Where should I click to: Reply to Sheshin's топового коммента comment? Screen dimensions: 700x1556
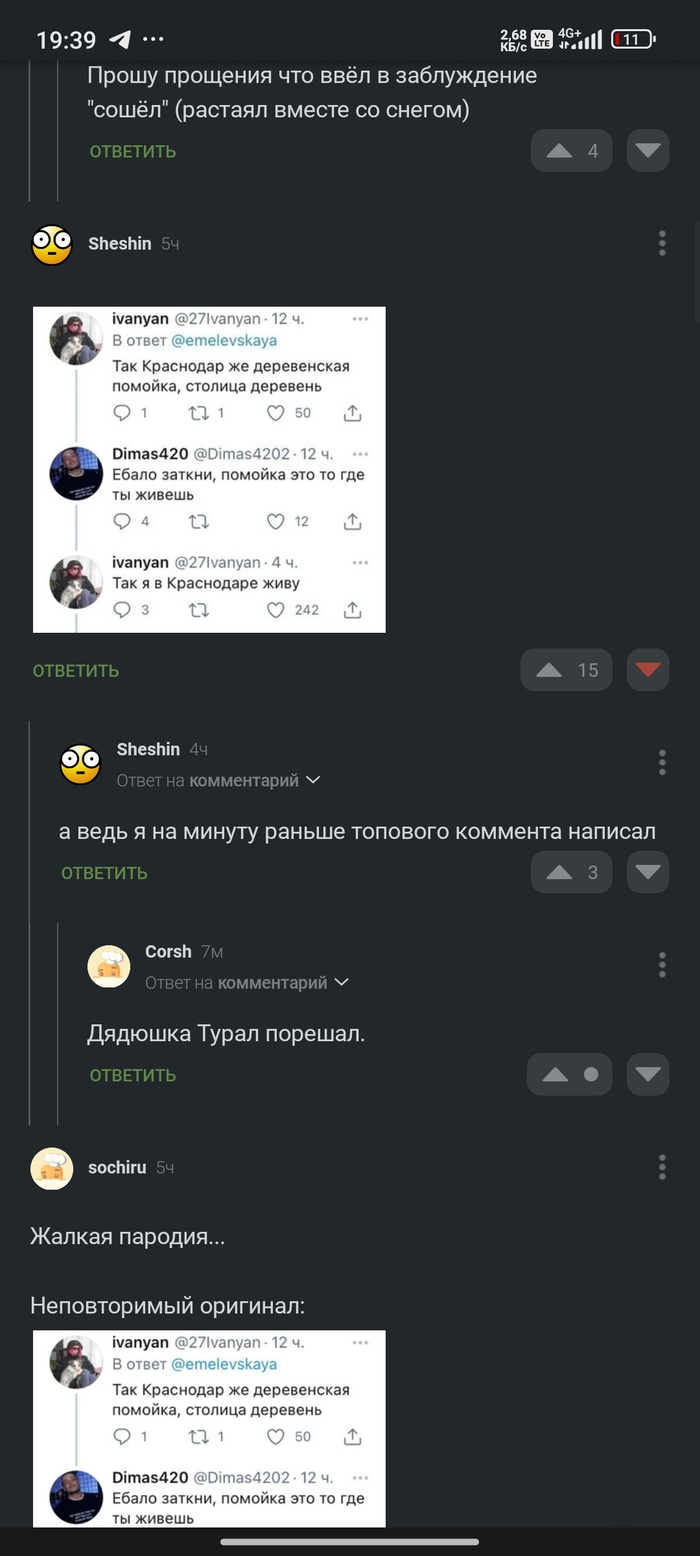104,872
